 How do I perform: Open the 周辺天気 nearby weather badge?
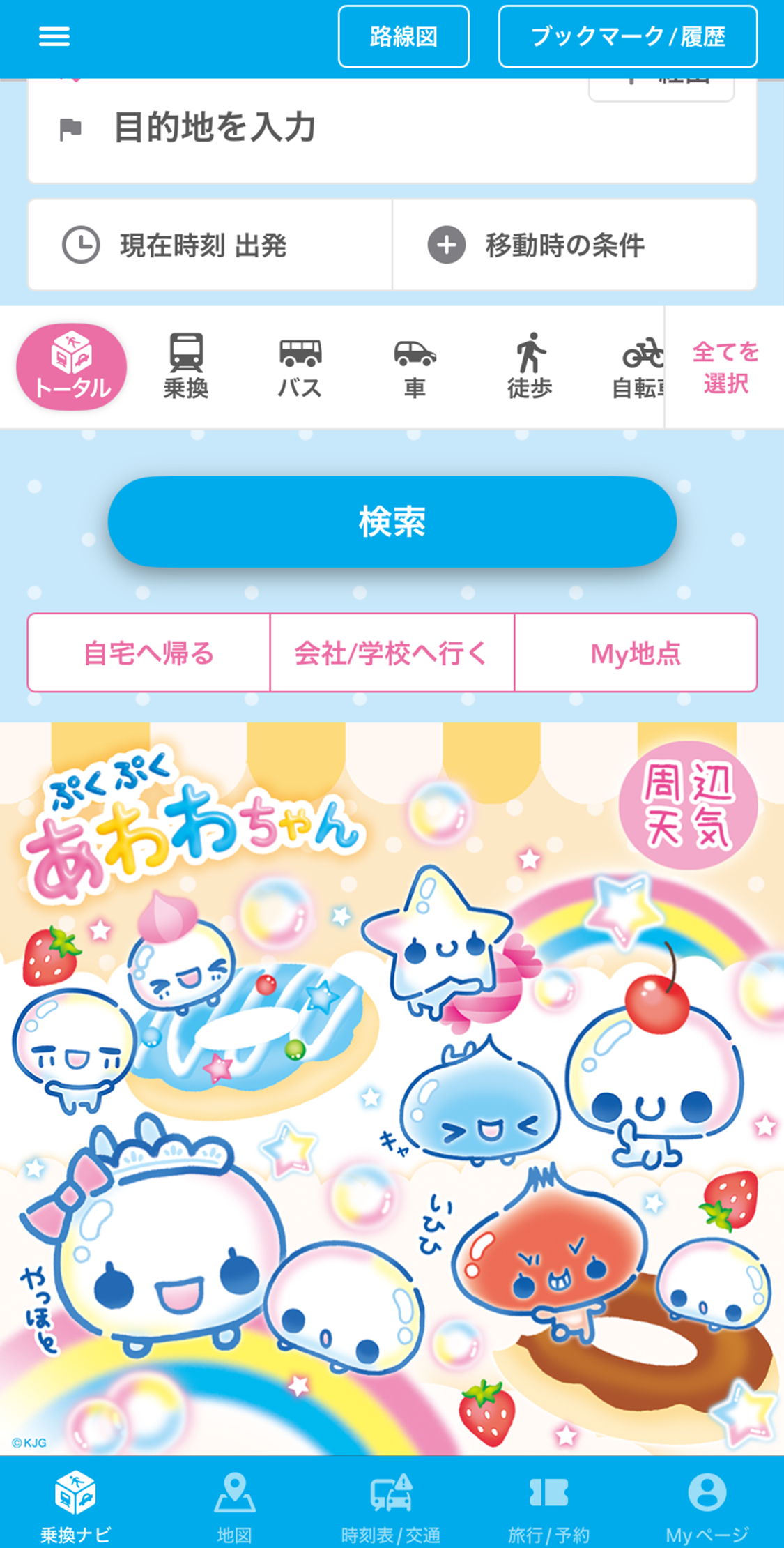[688, 805]
